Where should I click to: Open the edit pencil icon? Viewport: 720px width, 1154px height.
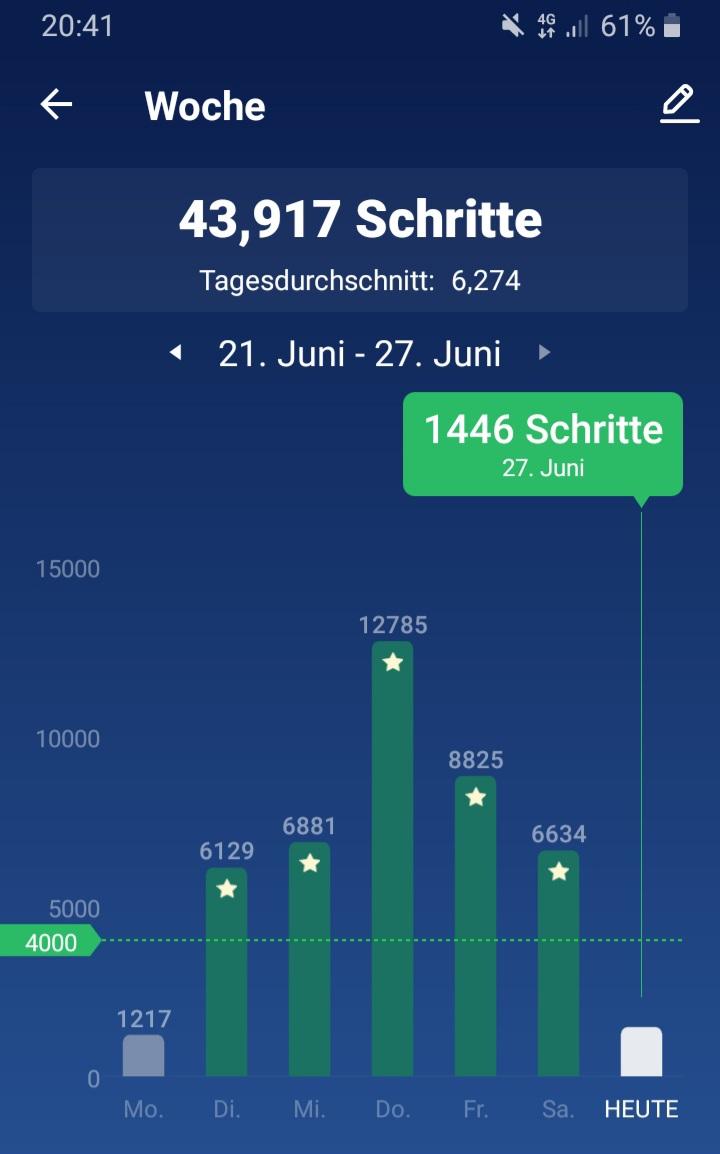(679, 104)
